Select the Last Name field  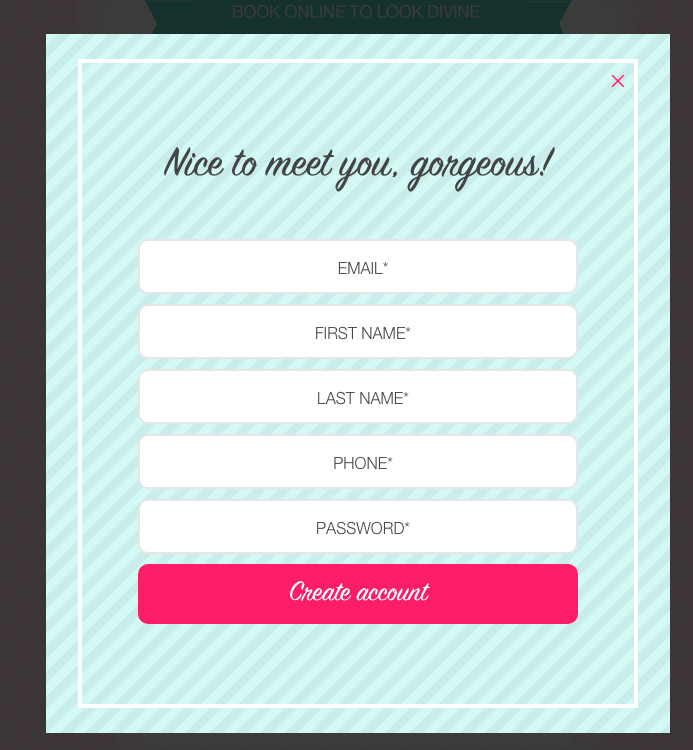[x=358, y=397]
